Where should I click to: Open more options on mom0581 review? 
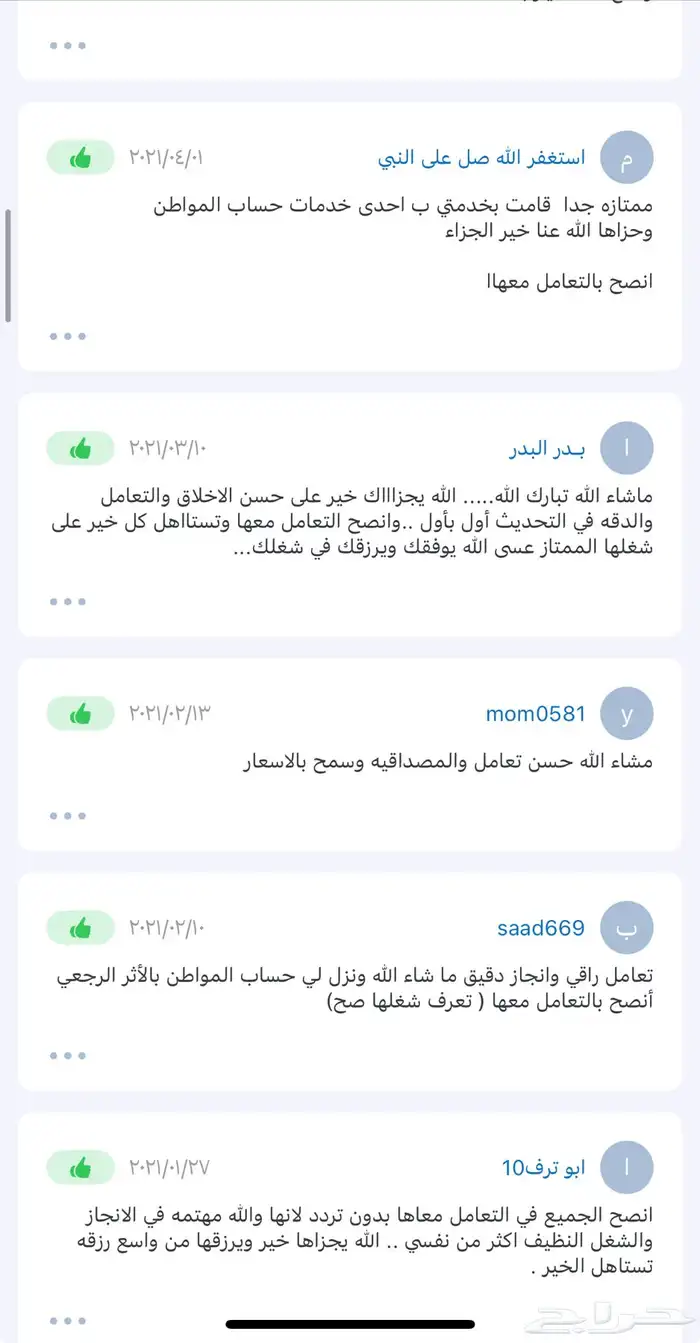point(68,816)
